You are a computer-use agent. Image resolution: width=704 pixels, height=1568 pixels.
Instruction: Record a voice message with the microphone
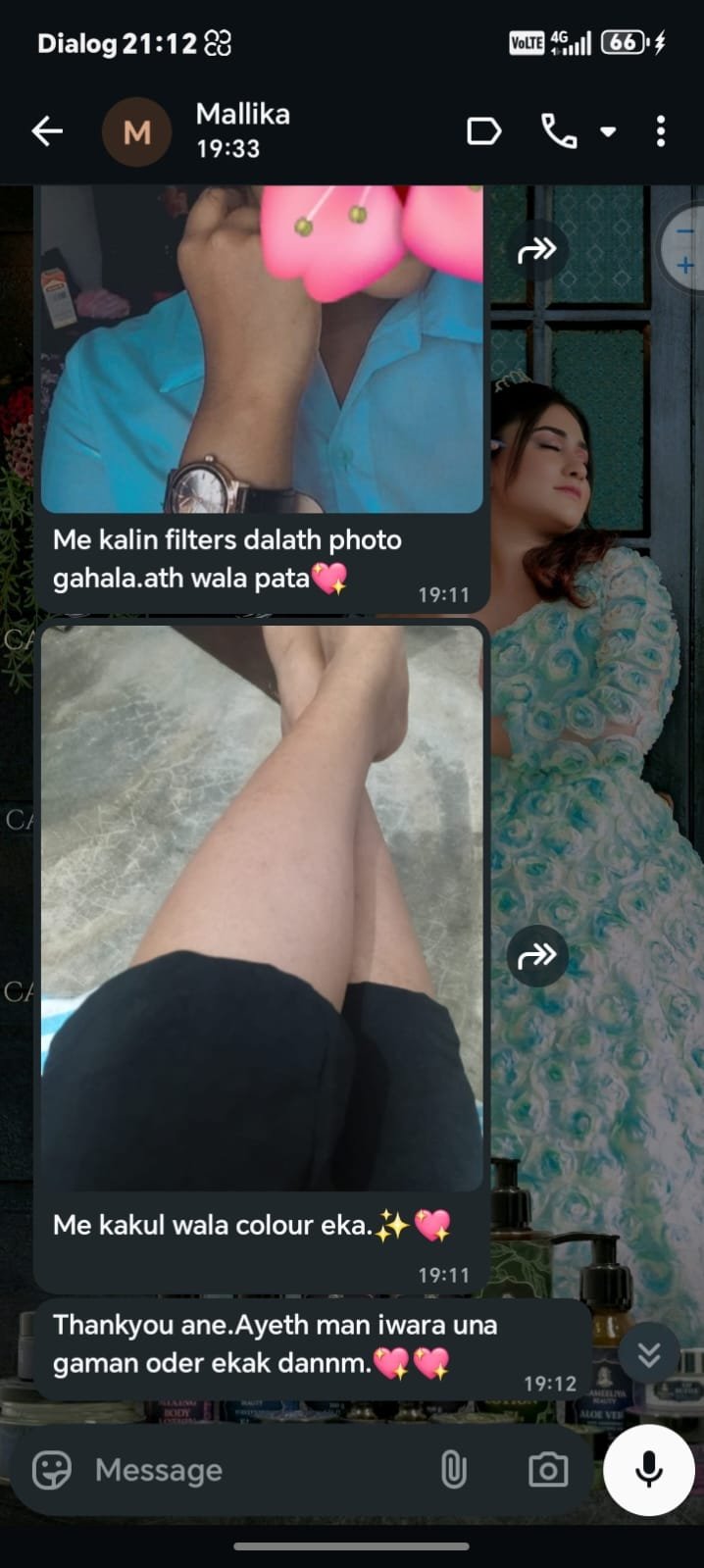click(649, 1470)
